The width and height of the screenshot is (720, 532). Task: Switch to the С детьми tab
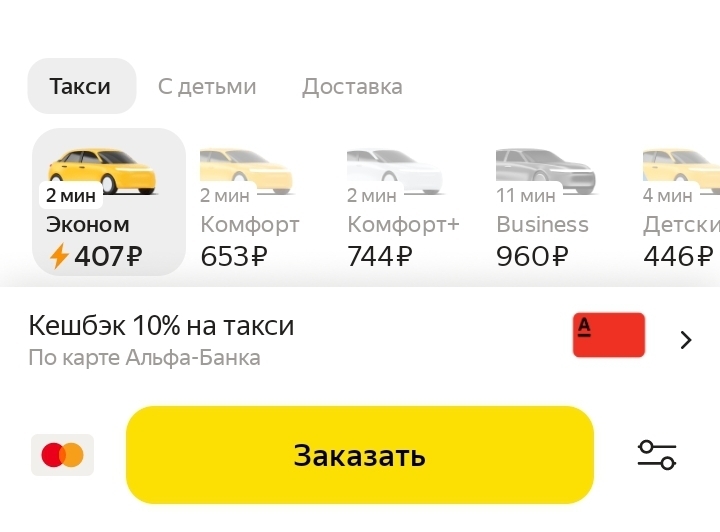pyautogui.click(x=207, y=87)
